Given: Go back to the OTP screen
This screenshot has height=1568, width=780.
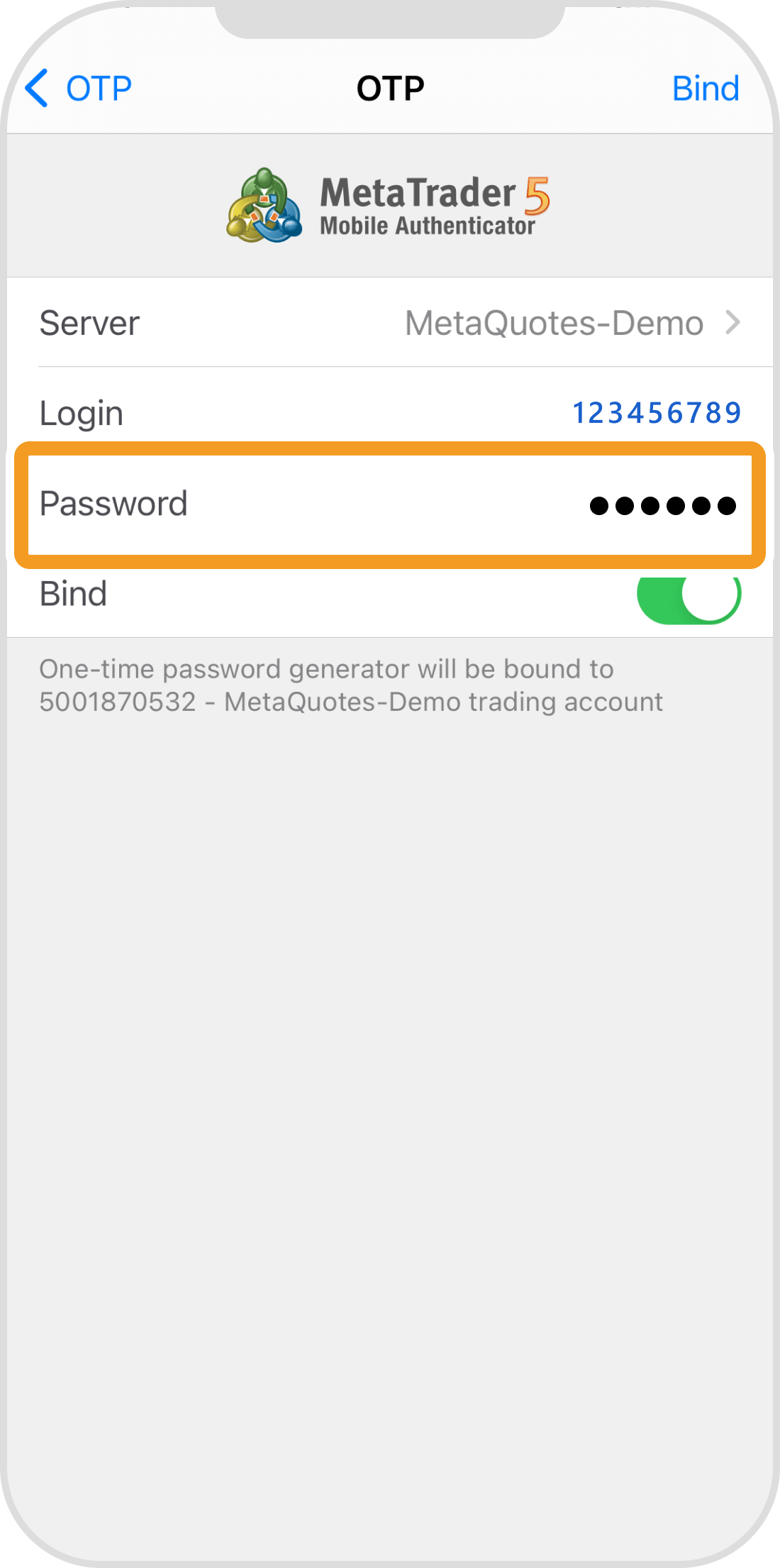Looking at the screenshot, I should point(78,89).
